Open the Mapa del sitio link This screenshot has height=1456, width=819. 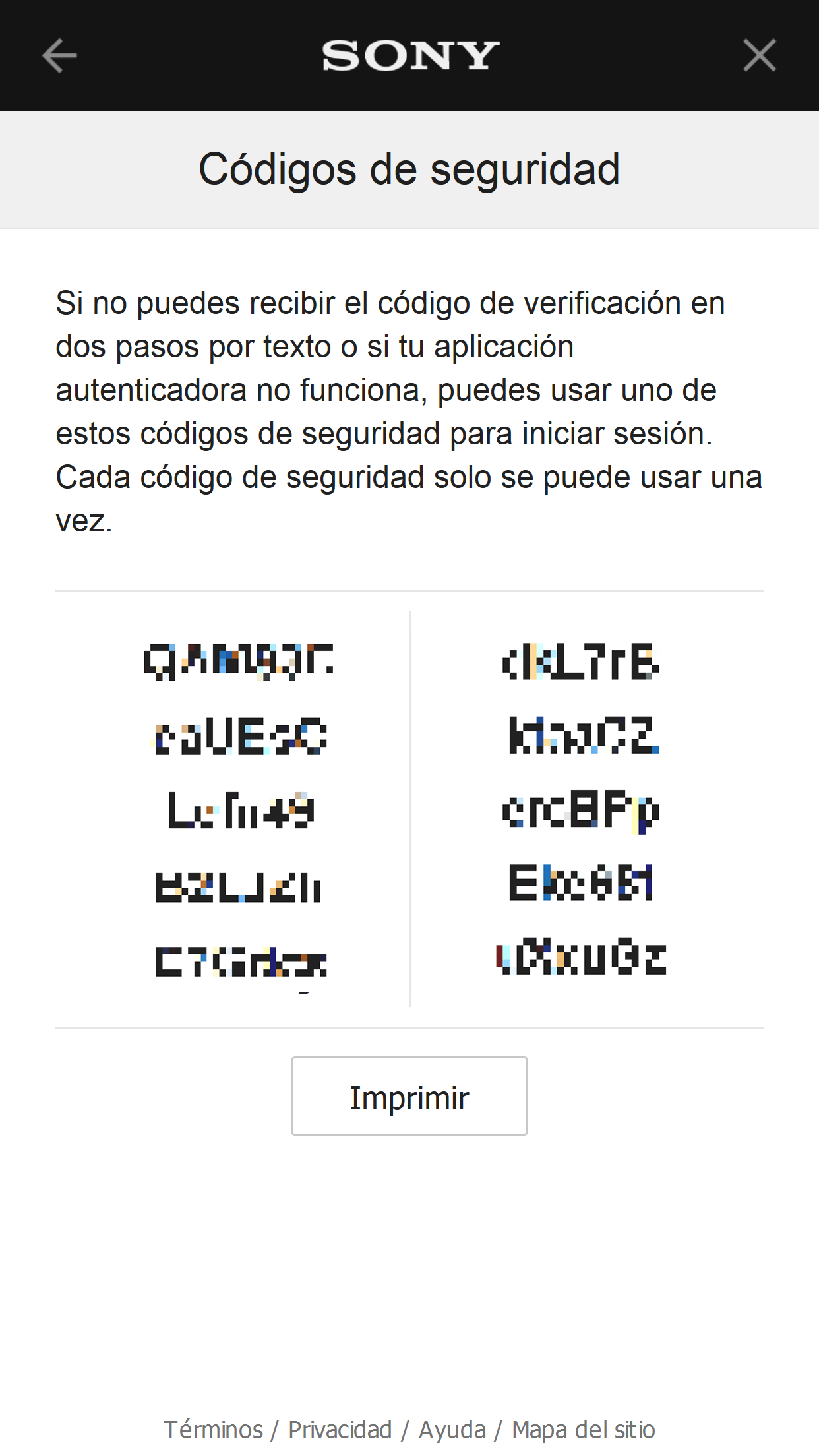[x=584, y=1430]
